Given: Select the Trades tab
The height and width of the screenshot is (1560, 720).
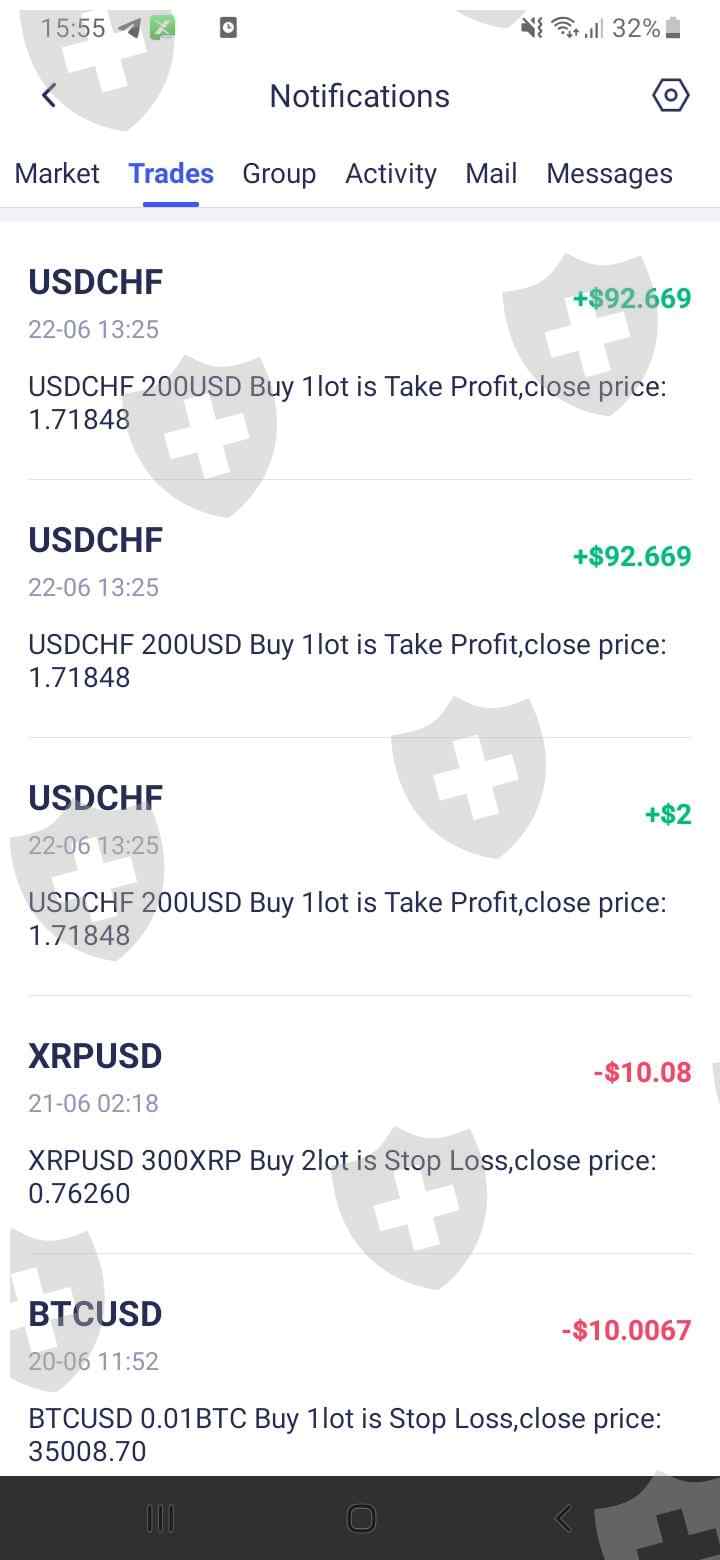Looking at the screenshot, I should click(x=171, y=174).
